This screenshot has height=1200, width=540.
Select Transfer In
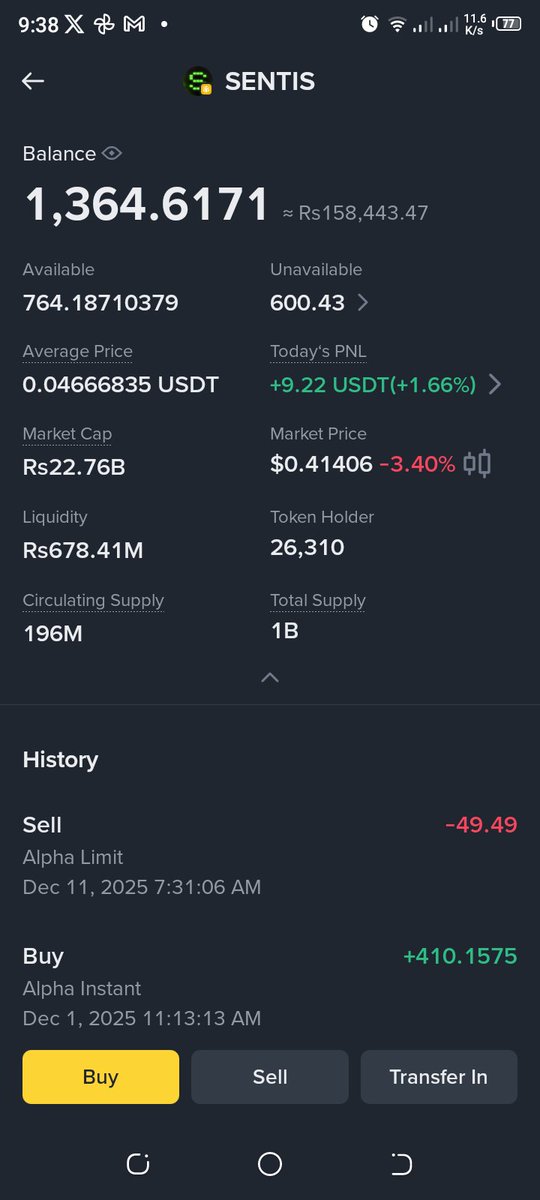[439, 1077]
